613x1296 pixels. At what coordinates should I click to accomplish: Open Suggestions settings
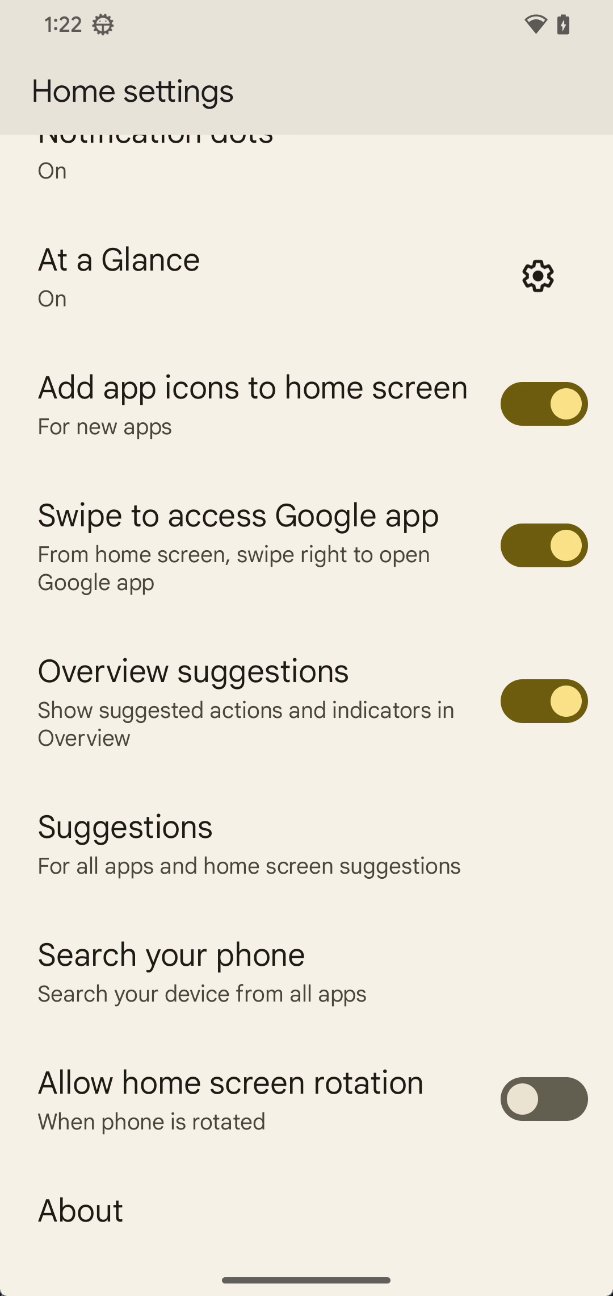306,844
